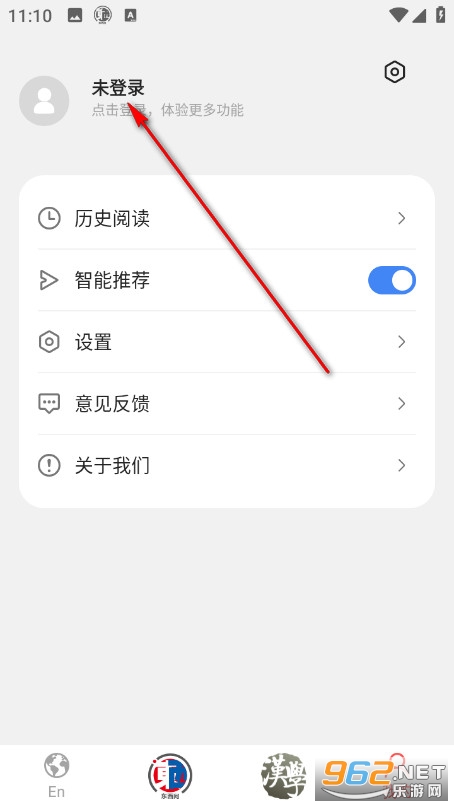Tap 未登录 to log in
The image size is (454, 807).
(x=118, y=88)
